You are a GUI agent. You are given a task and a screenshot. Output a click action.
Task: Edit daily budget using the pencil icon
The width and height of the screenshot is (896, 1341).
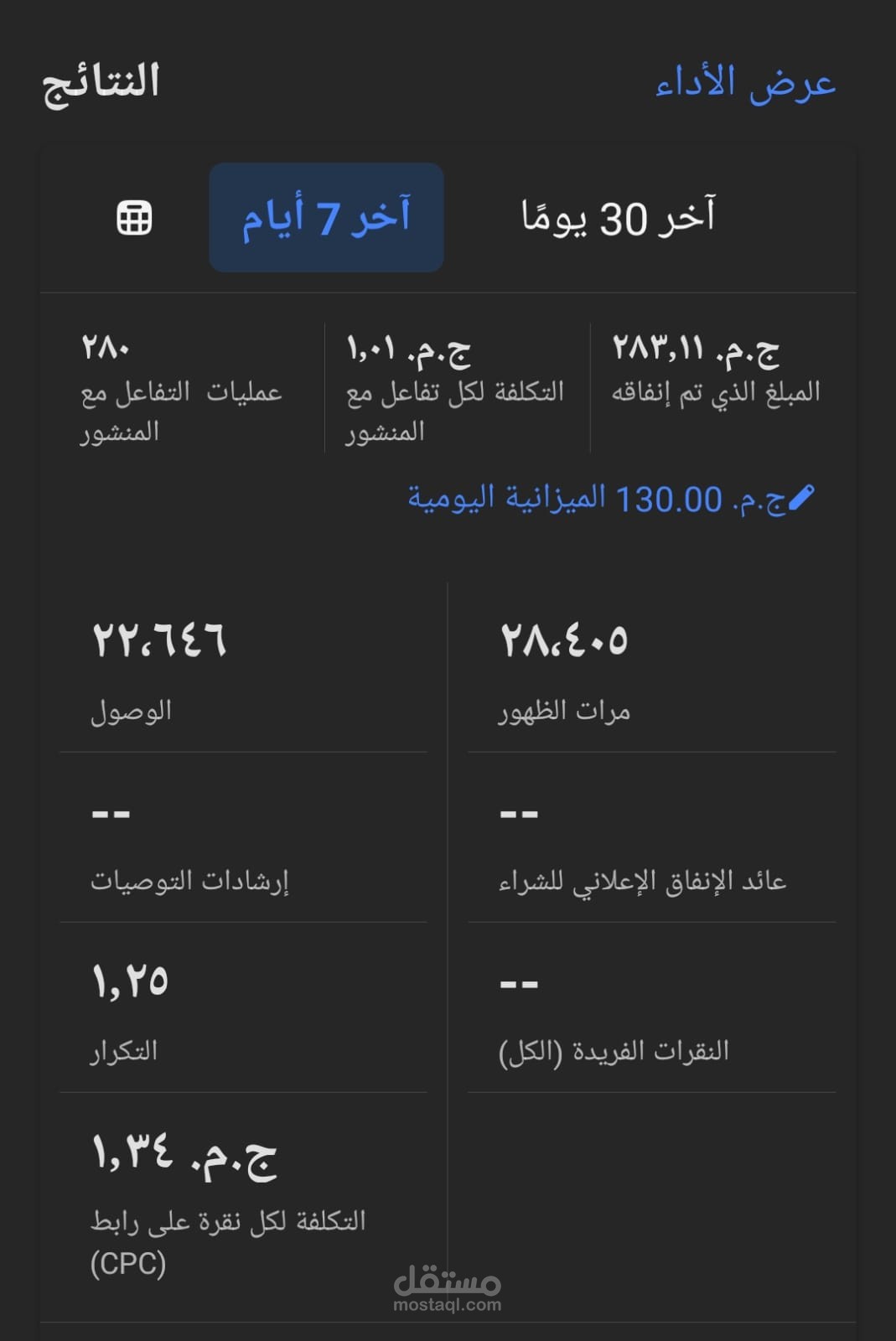point(800,496)
